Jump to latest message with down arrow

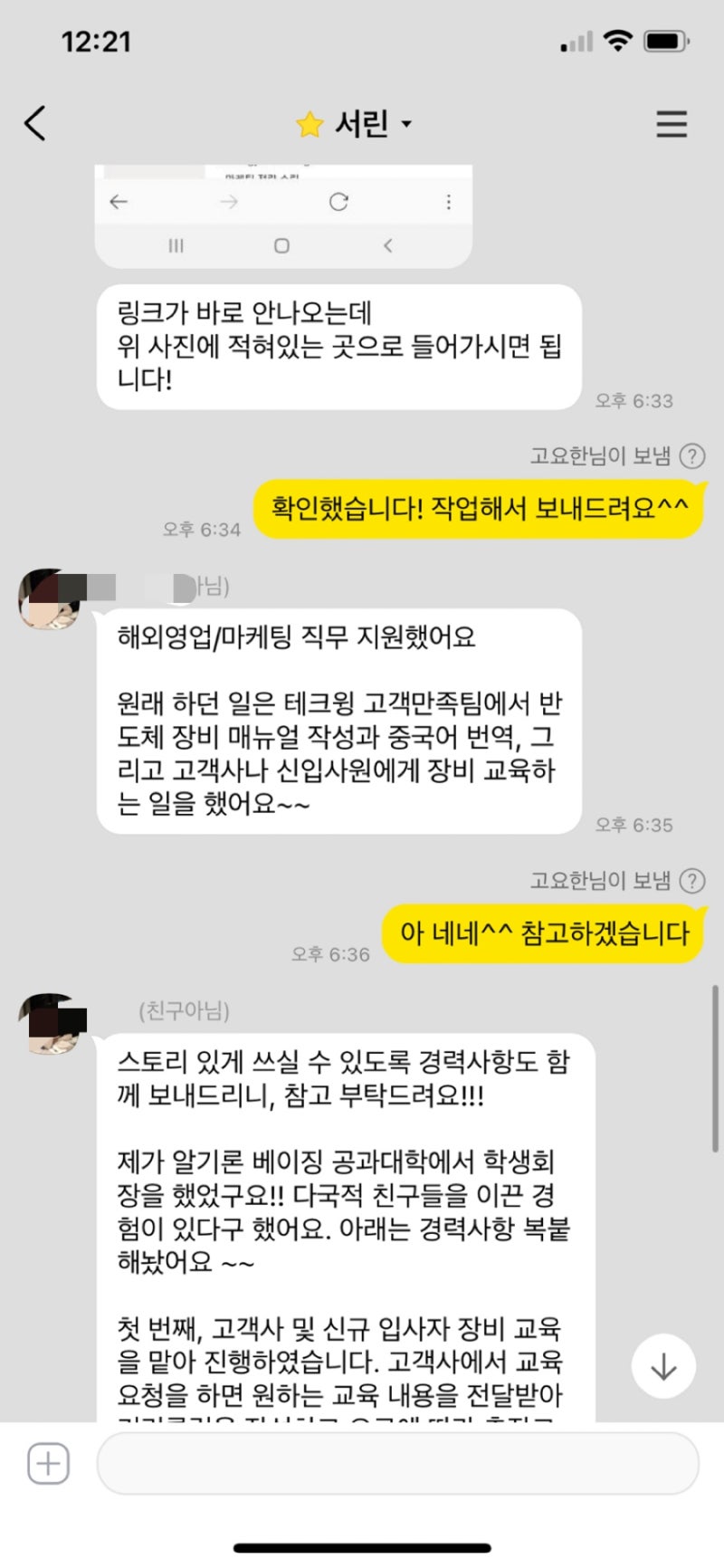coord(663,1366)
